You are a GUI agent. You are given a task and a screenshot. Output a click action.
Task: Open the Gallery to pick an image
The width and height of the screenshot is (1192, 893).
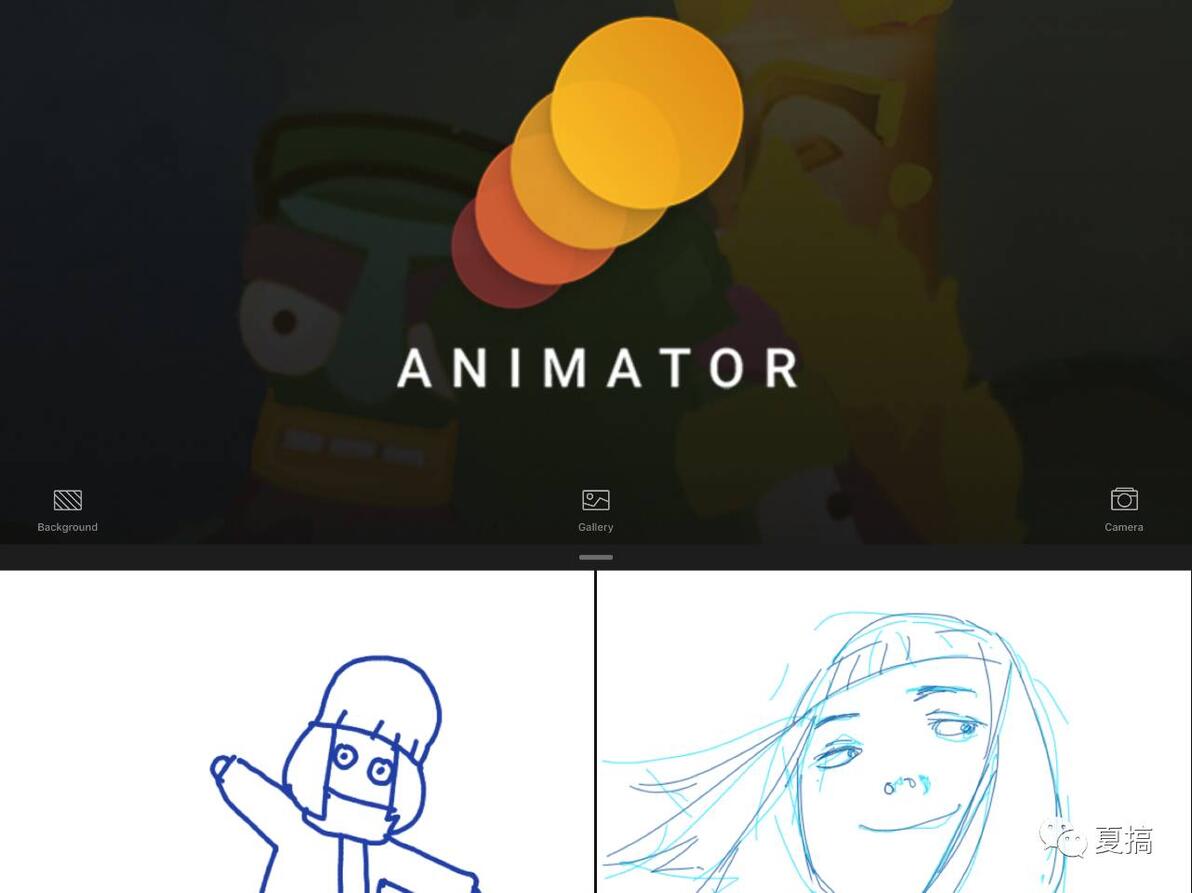pos(595,508)
